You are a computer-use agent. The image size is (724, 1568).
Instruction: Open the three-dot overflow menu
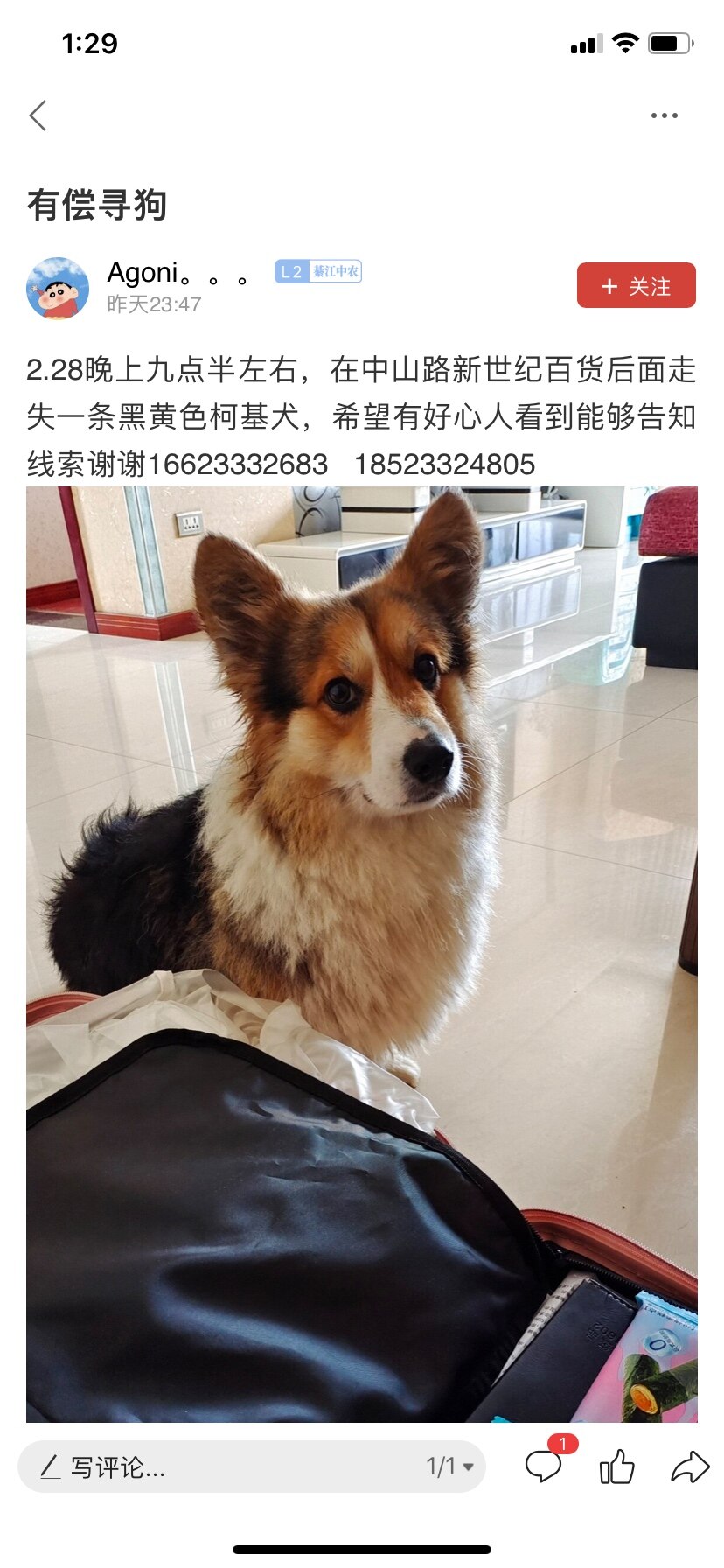[x=664, y=115]
